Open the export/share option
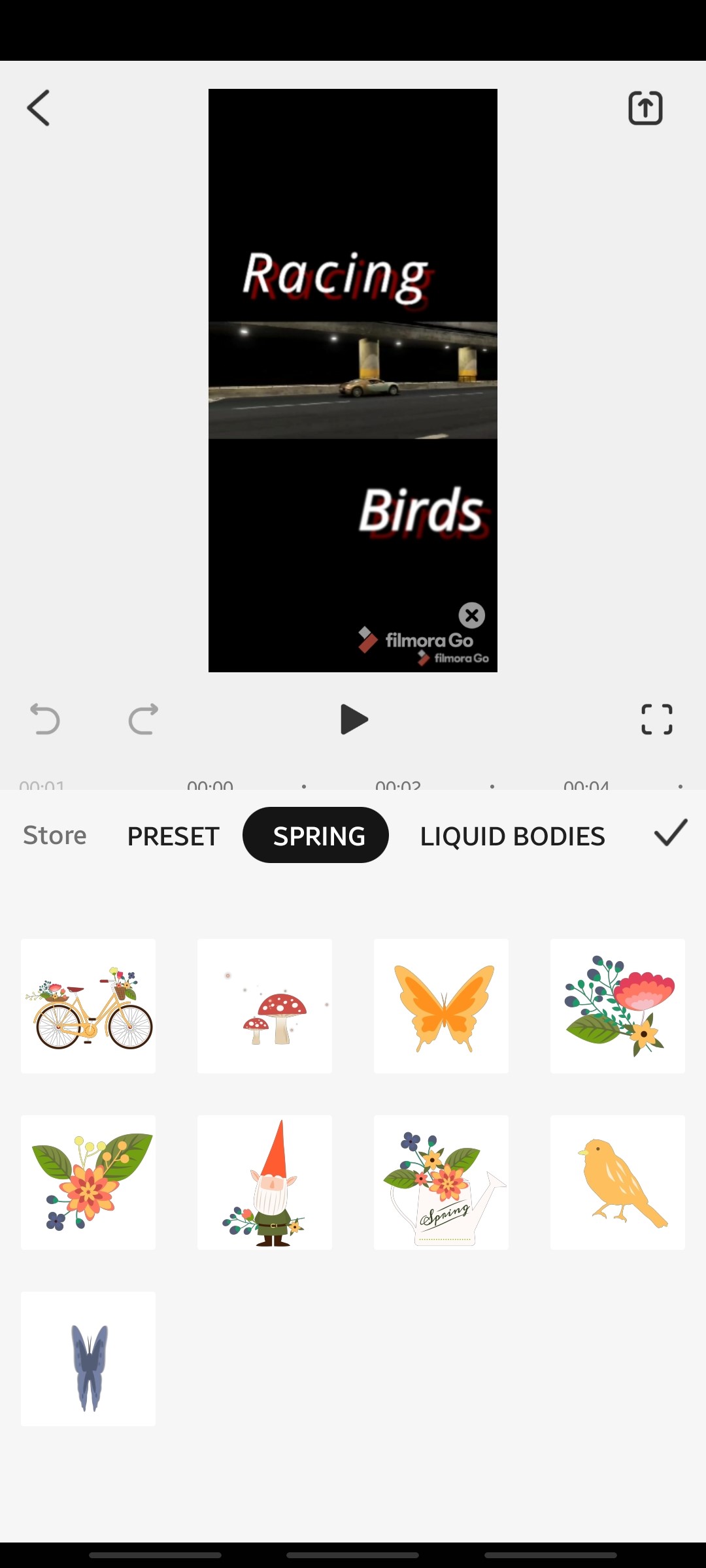706x1568 pixels. (x=645, y=108)
